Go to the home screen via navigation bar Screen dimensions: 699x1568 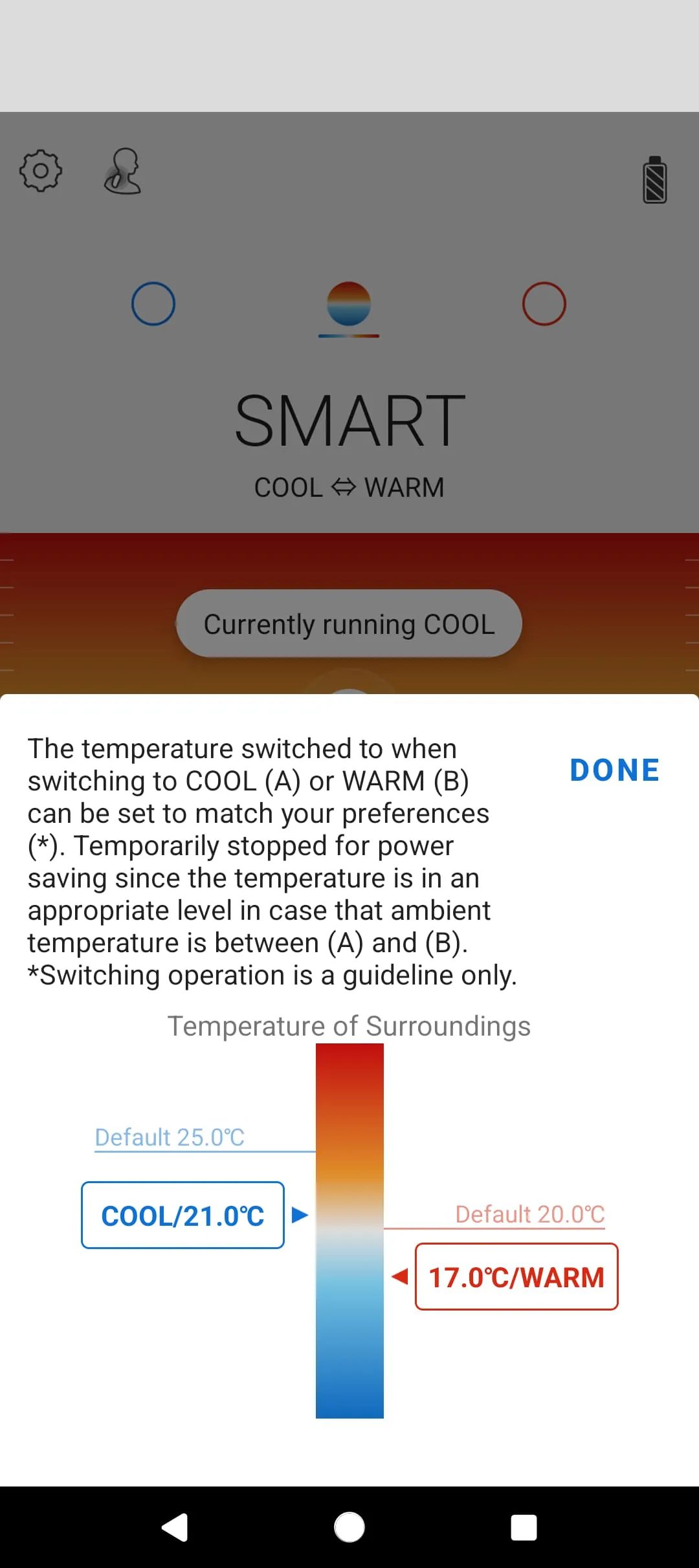pos(349,1527)
